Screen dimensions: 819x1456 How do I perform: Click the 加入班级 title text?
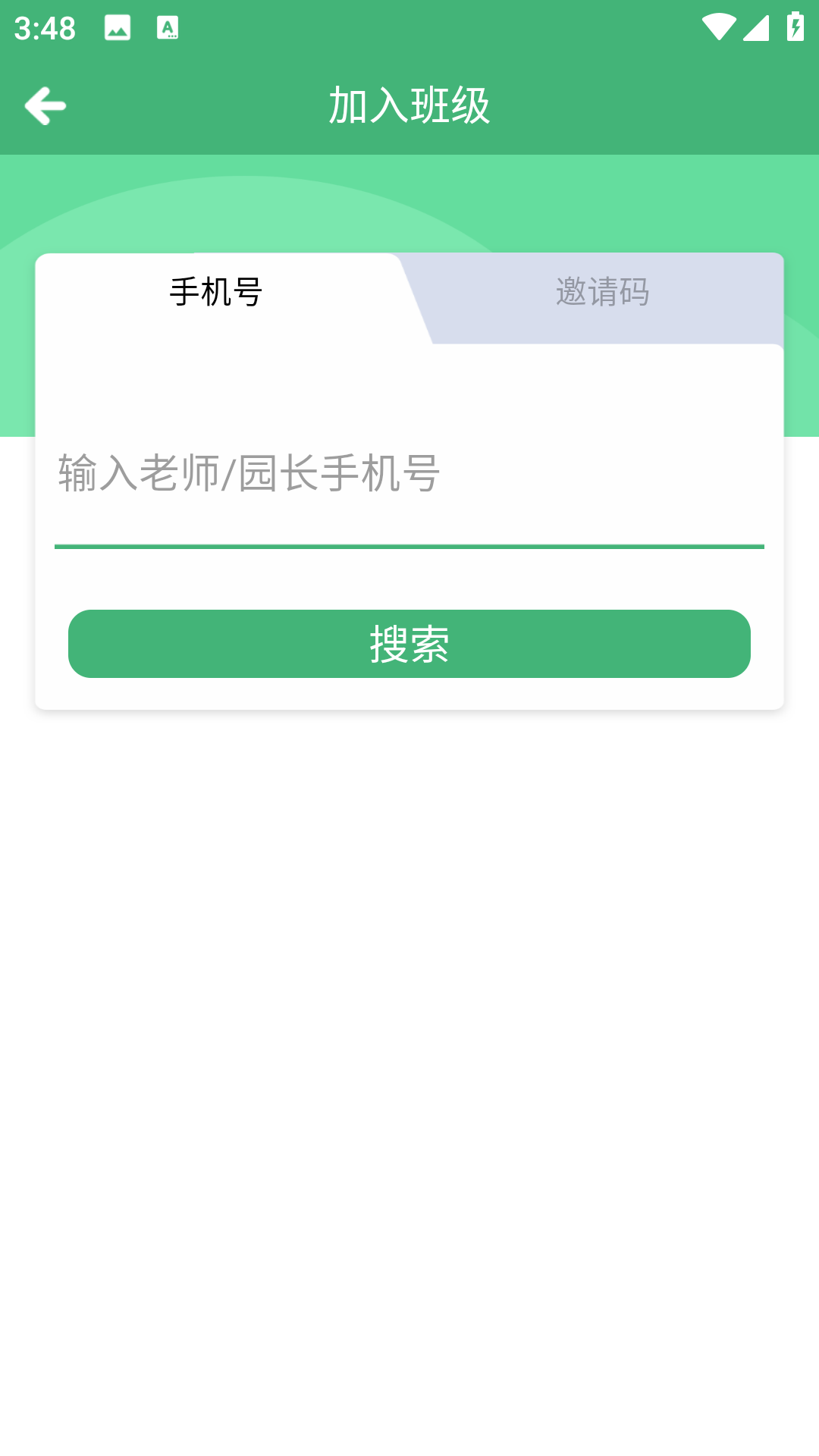409,105
